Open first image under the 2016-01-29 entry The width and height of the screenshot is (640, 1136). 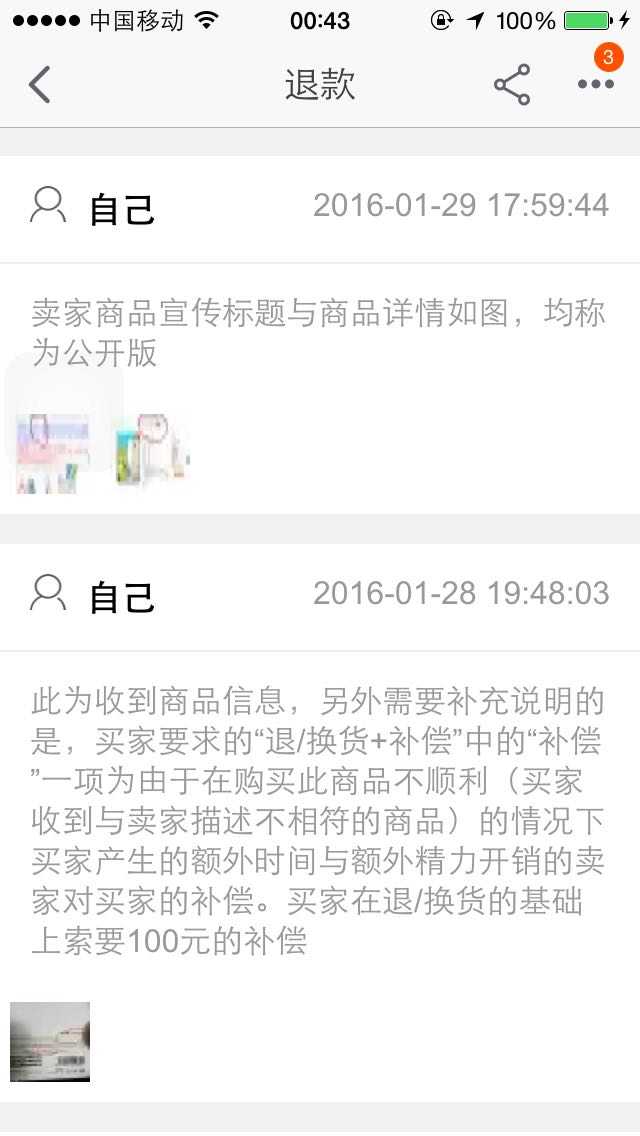point(54,450)
